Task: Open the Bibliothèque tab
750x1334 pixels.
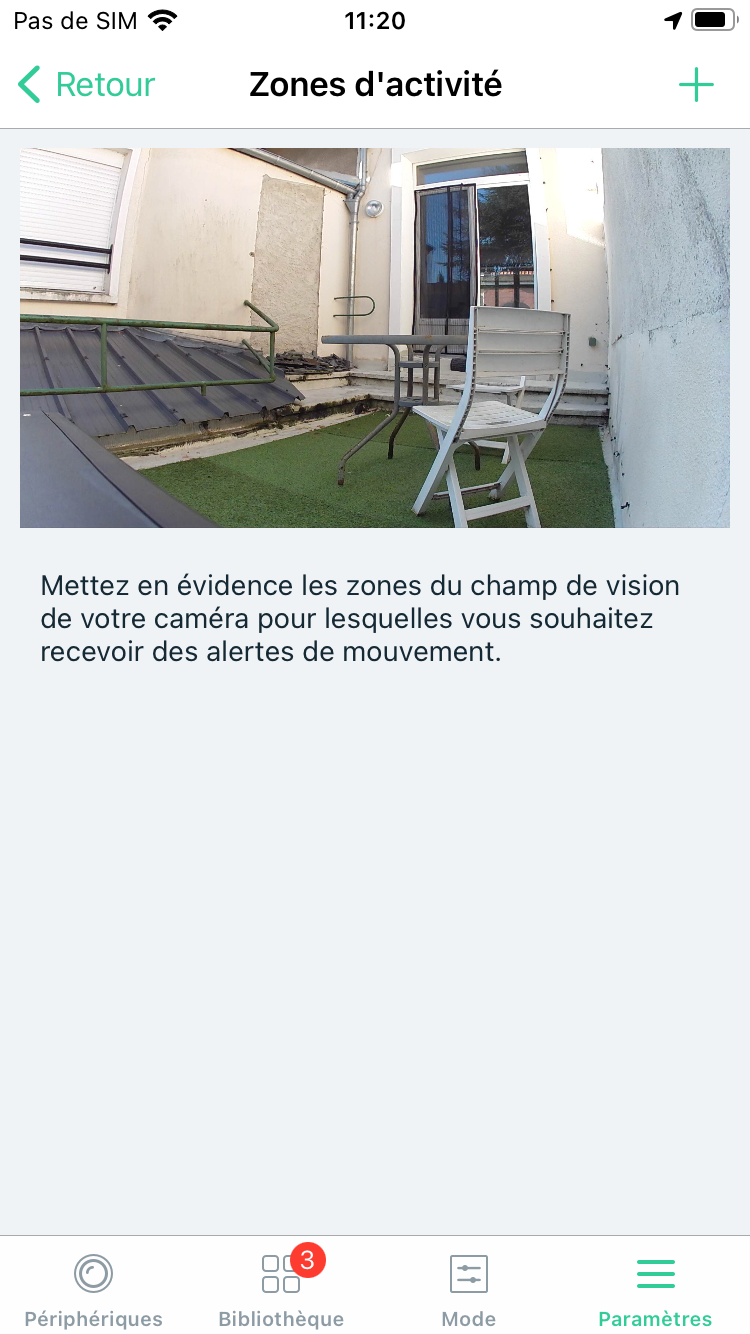Action: [x=281, y=1288]
